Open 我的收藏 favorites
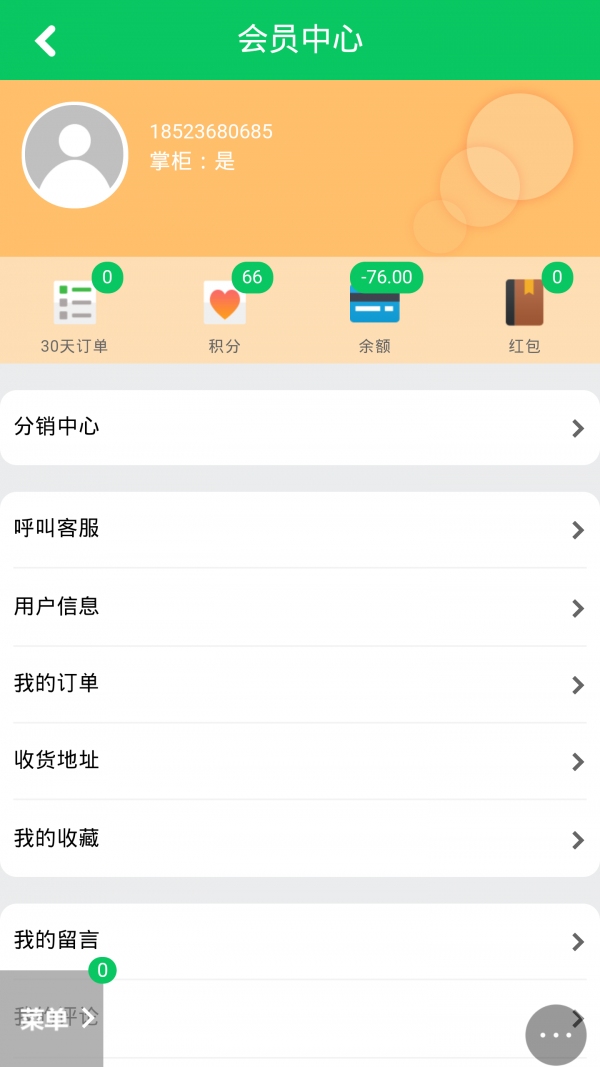 coord(300,839)
